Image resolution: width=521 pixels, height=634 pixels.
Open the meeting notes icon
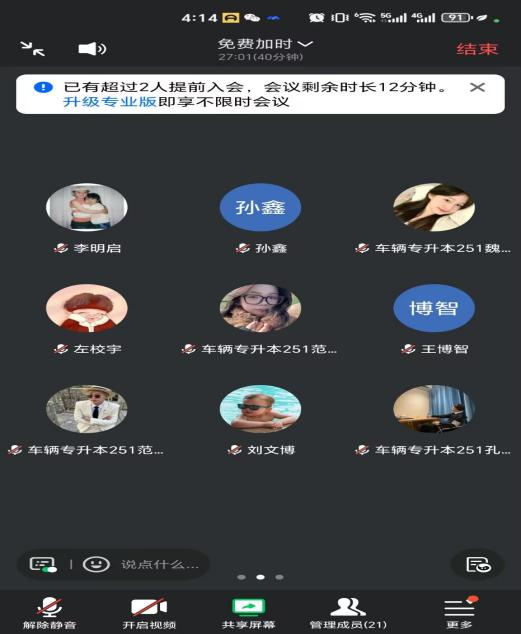(478, 564)
